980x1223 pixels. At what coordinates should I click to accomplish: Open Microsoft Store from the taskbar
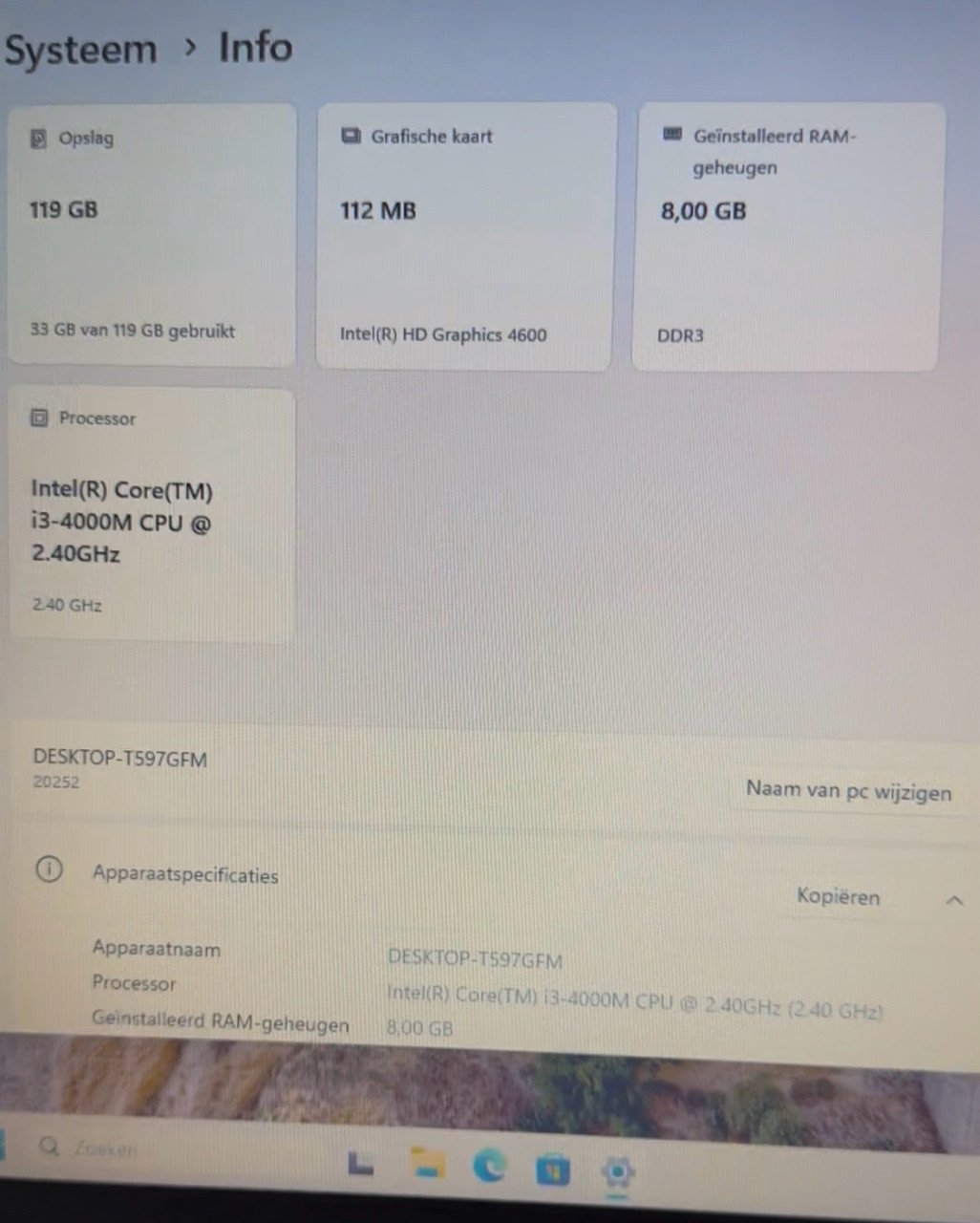coord(552,1169)
